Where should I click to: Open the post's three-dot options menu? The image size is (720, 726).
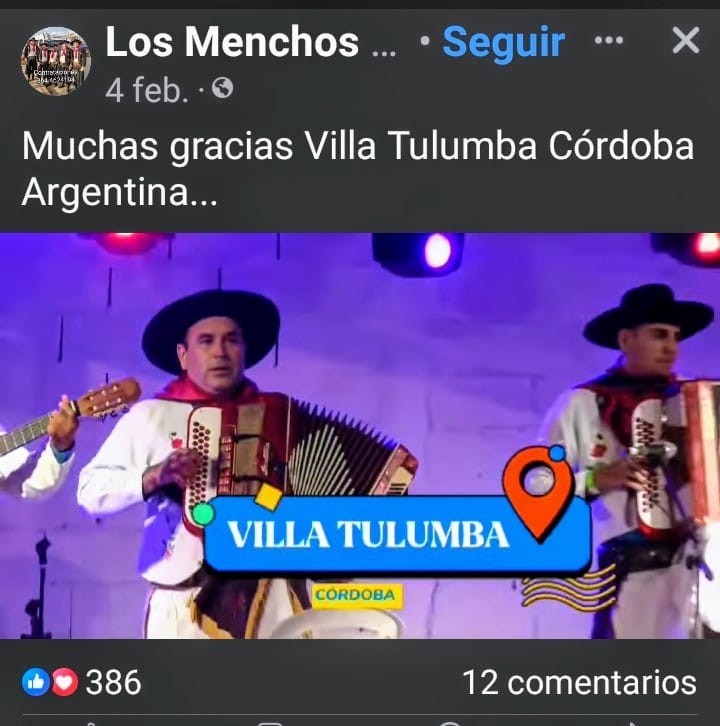coord(608,41)
